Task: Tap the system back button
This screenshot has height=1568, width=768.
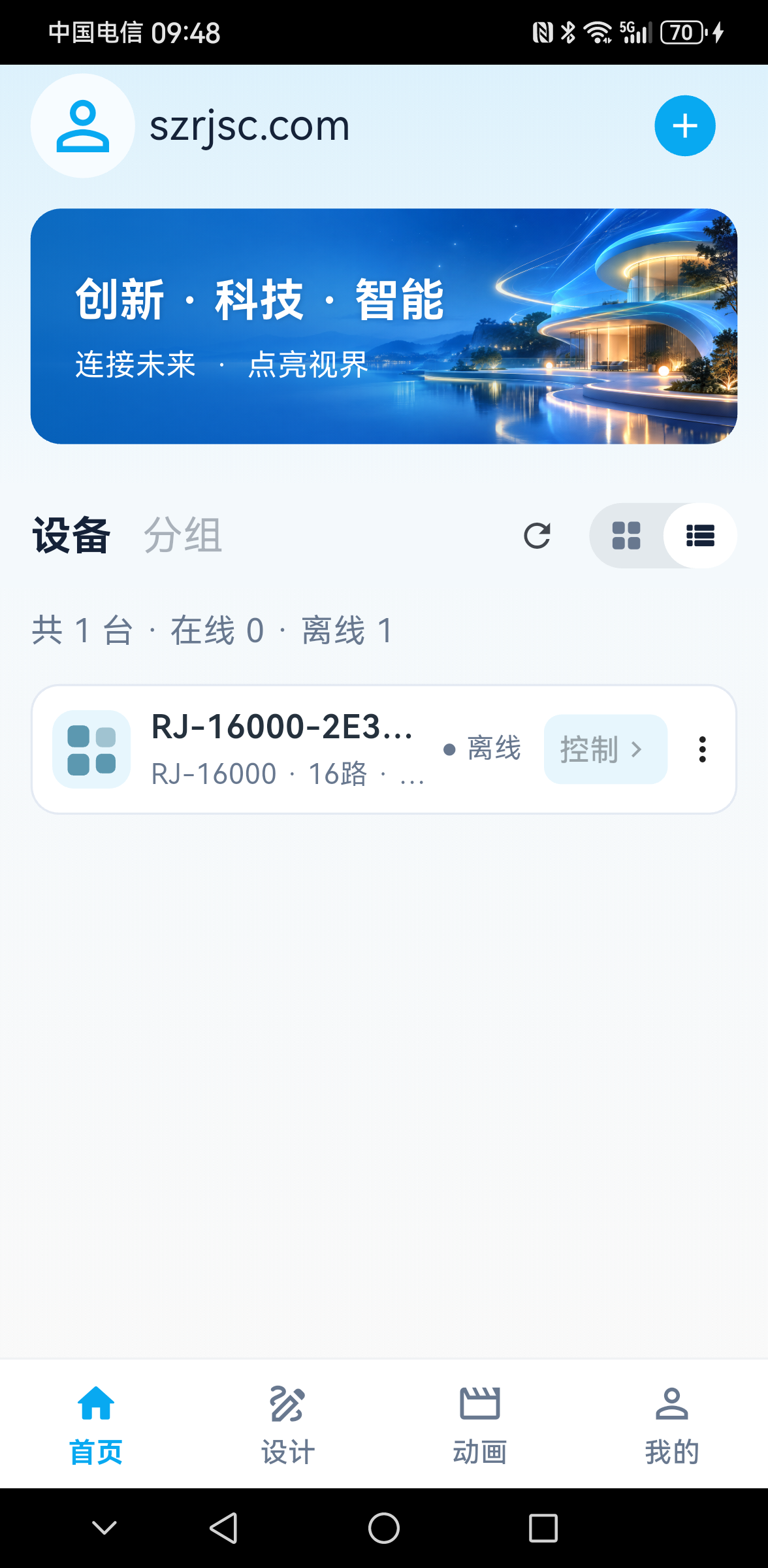Action: click(x=223, y=1528)
